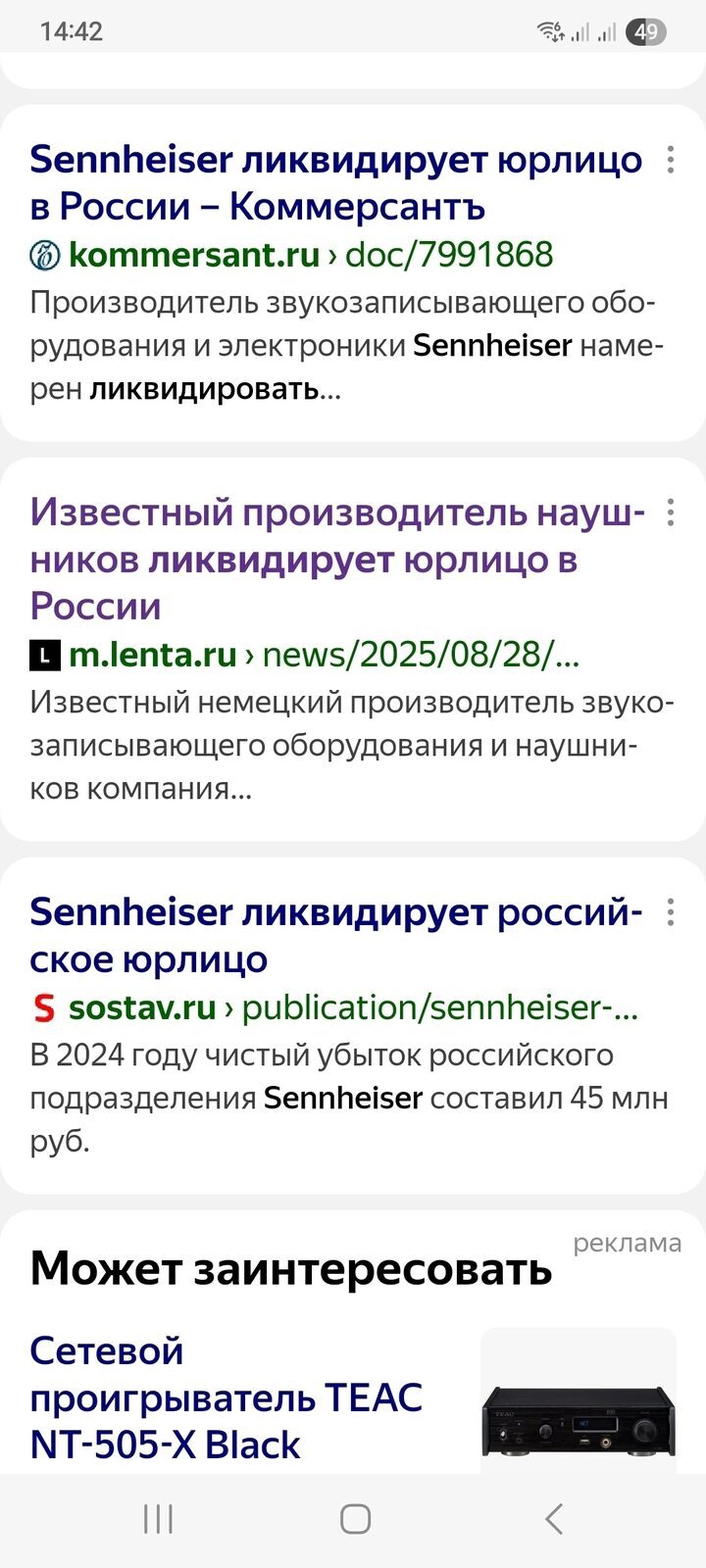Visit the kommersant.ru site link
The height and width of the screenshot is (1568, 706).
[x=194, y=255]
